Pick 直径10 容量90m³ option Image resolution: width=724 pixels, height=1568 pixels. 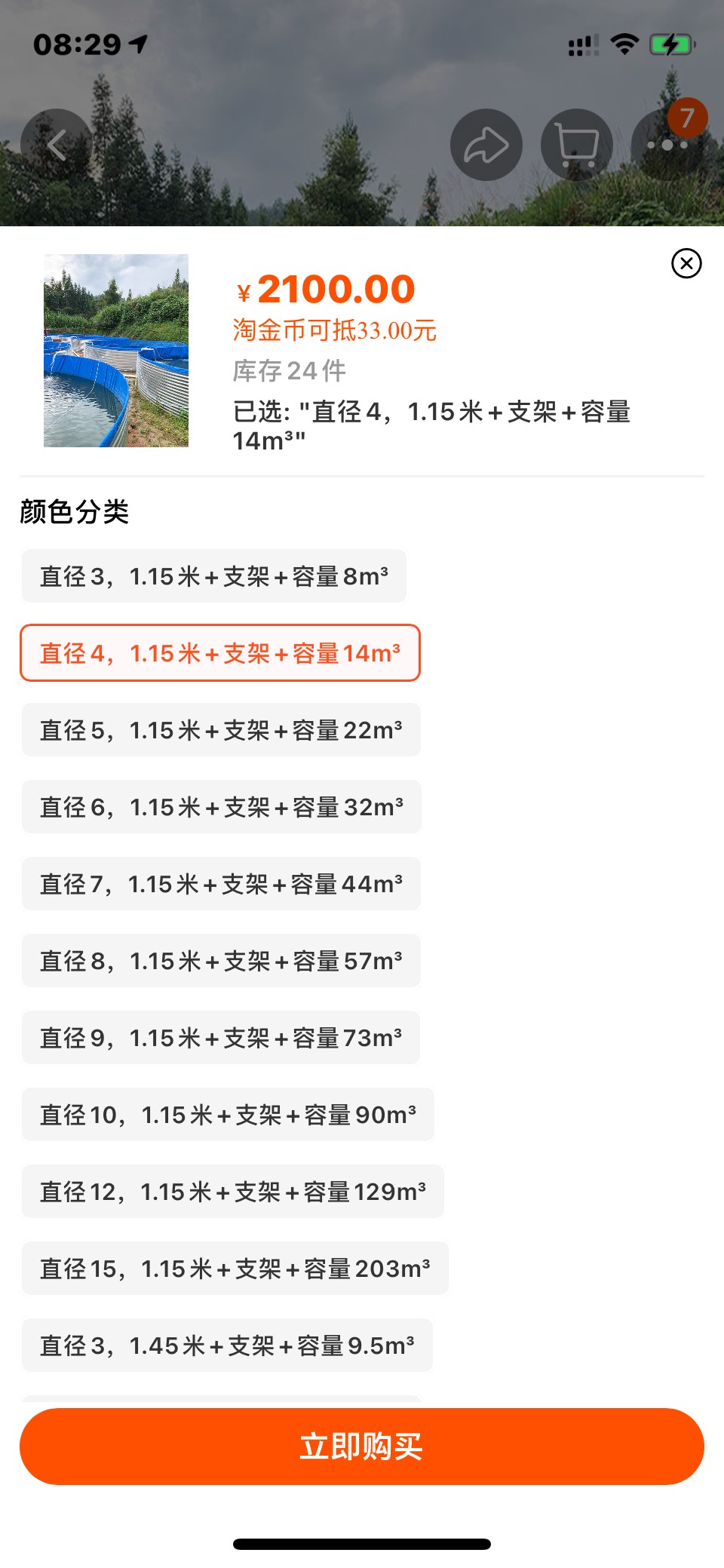pyautogui.click(x=228, y=1115)
